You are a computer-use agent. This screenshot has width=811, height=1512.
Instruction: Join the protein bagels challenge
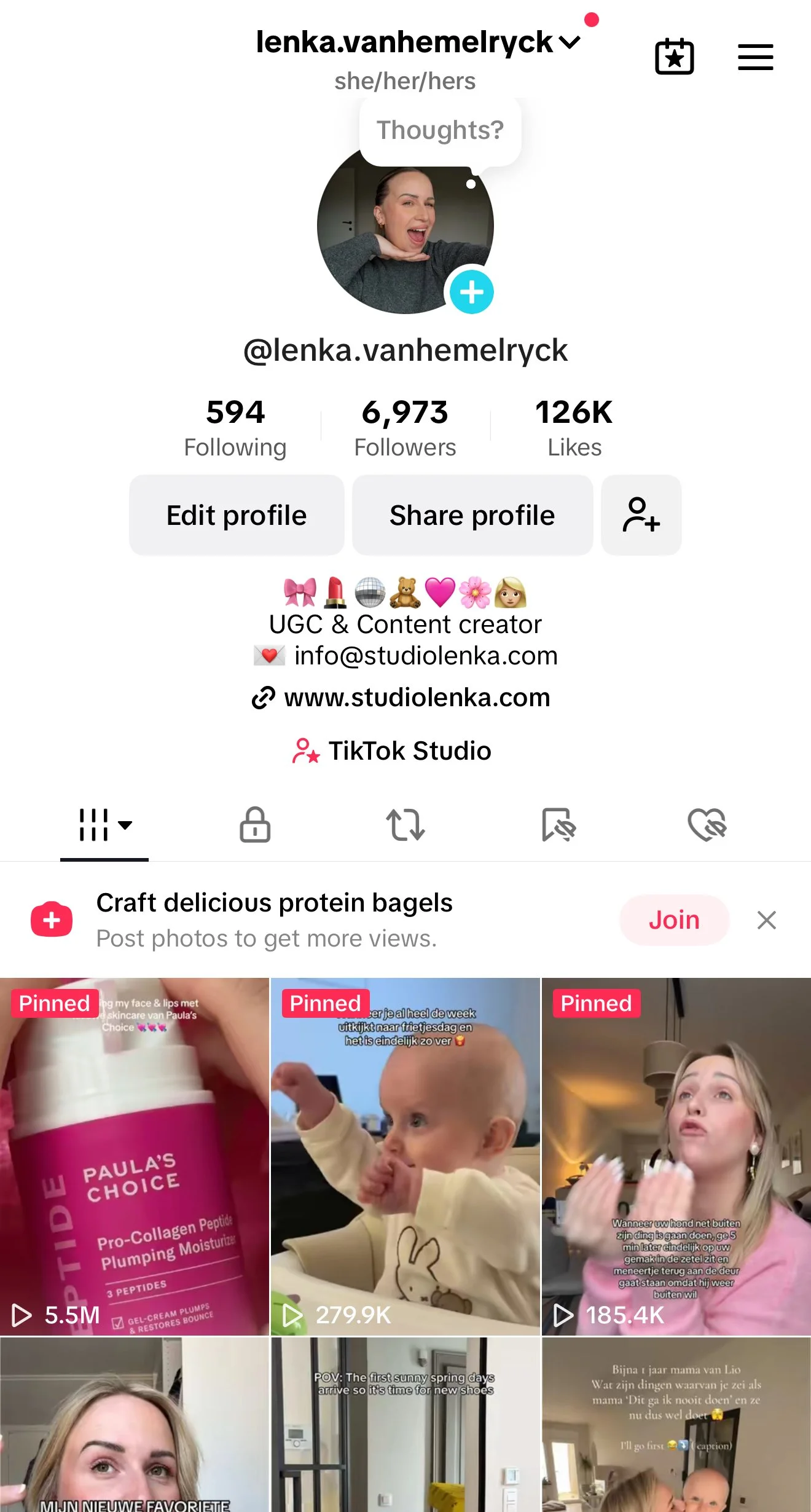click(674, 920)
